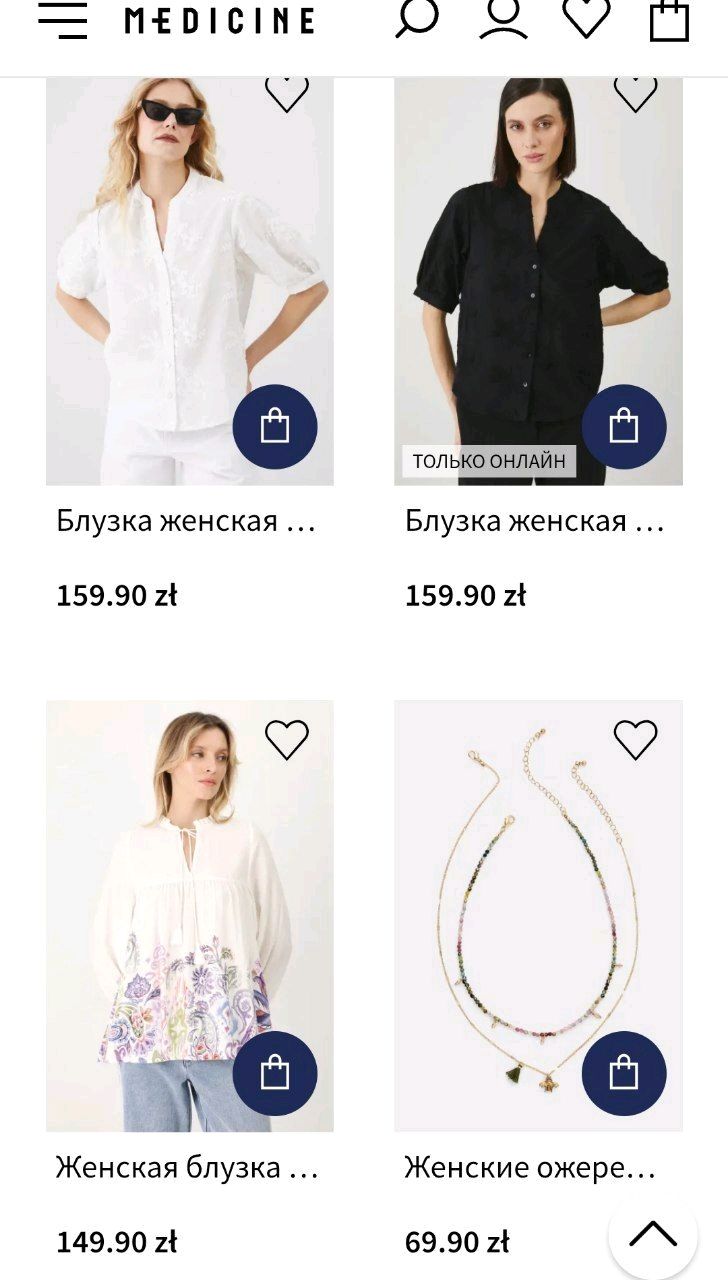
Task: Open the hamburger menu
Action: click(62, 21)
